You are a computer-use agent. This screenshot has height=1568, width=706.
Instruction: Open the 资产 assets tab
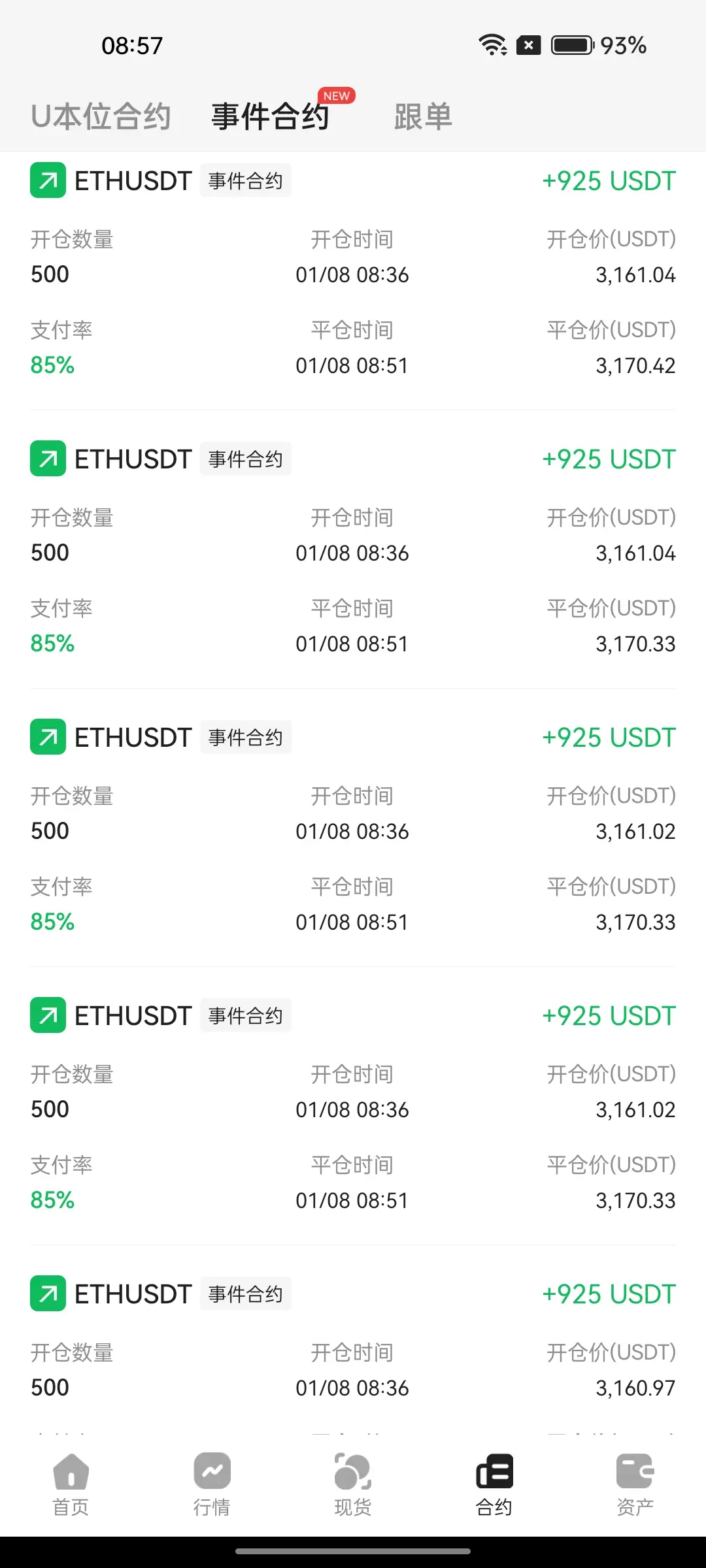click(x=635, y=1484)
